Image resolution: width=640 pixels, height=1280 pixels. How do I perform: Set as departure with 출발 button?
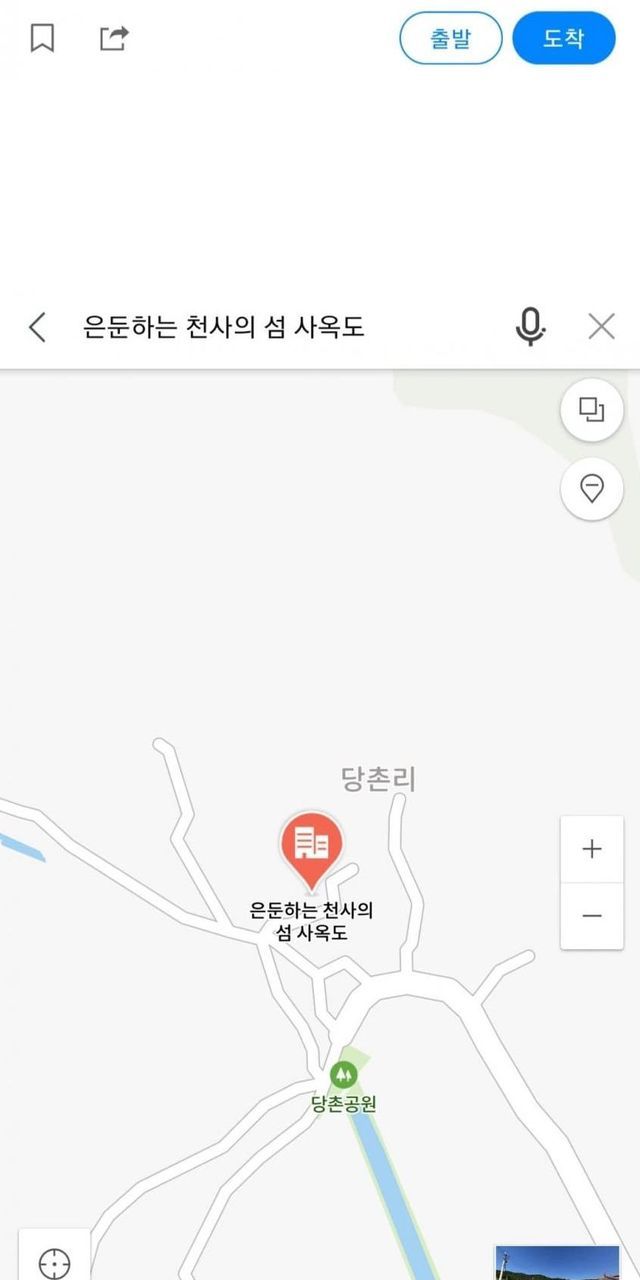coord(450,39)
